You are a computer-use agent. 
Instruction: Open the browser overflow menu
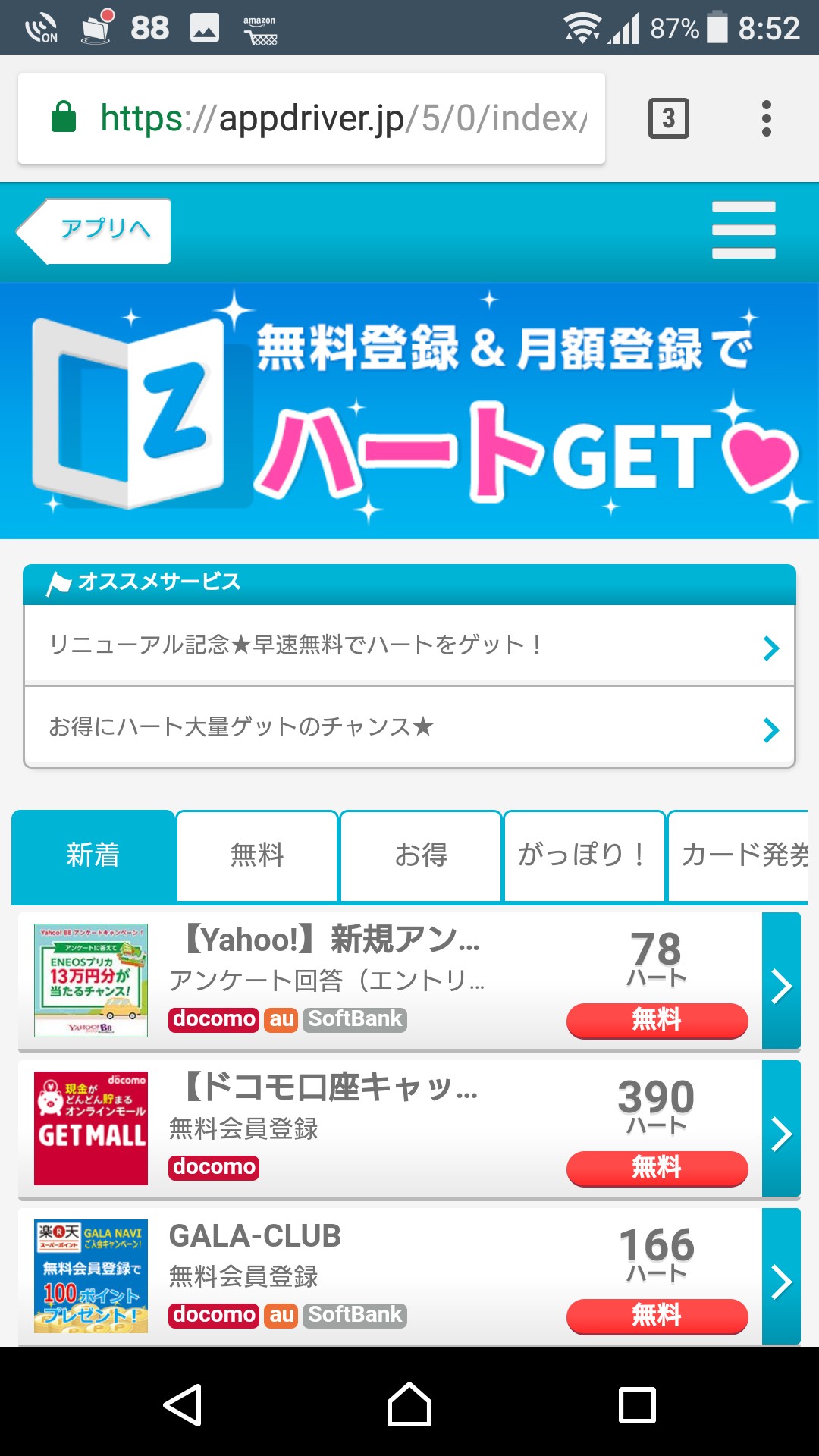click(x=766, y=118)
